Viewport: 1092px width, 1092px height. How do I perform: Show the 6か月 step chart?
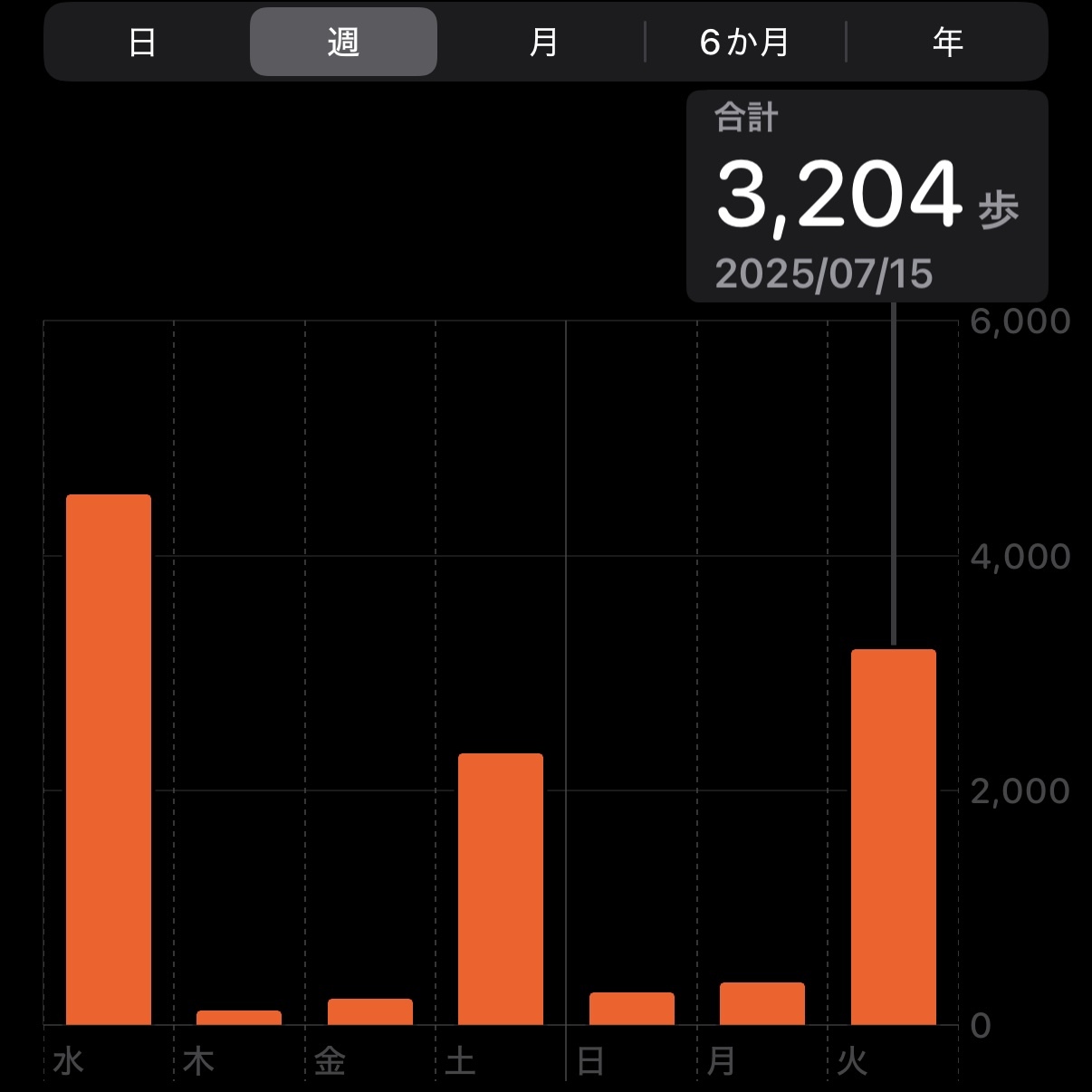pos(744,43)
